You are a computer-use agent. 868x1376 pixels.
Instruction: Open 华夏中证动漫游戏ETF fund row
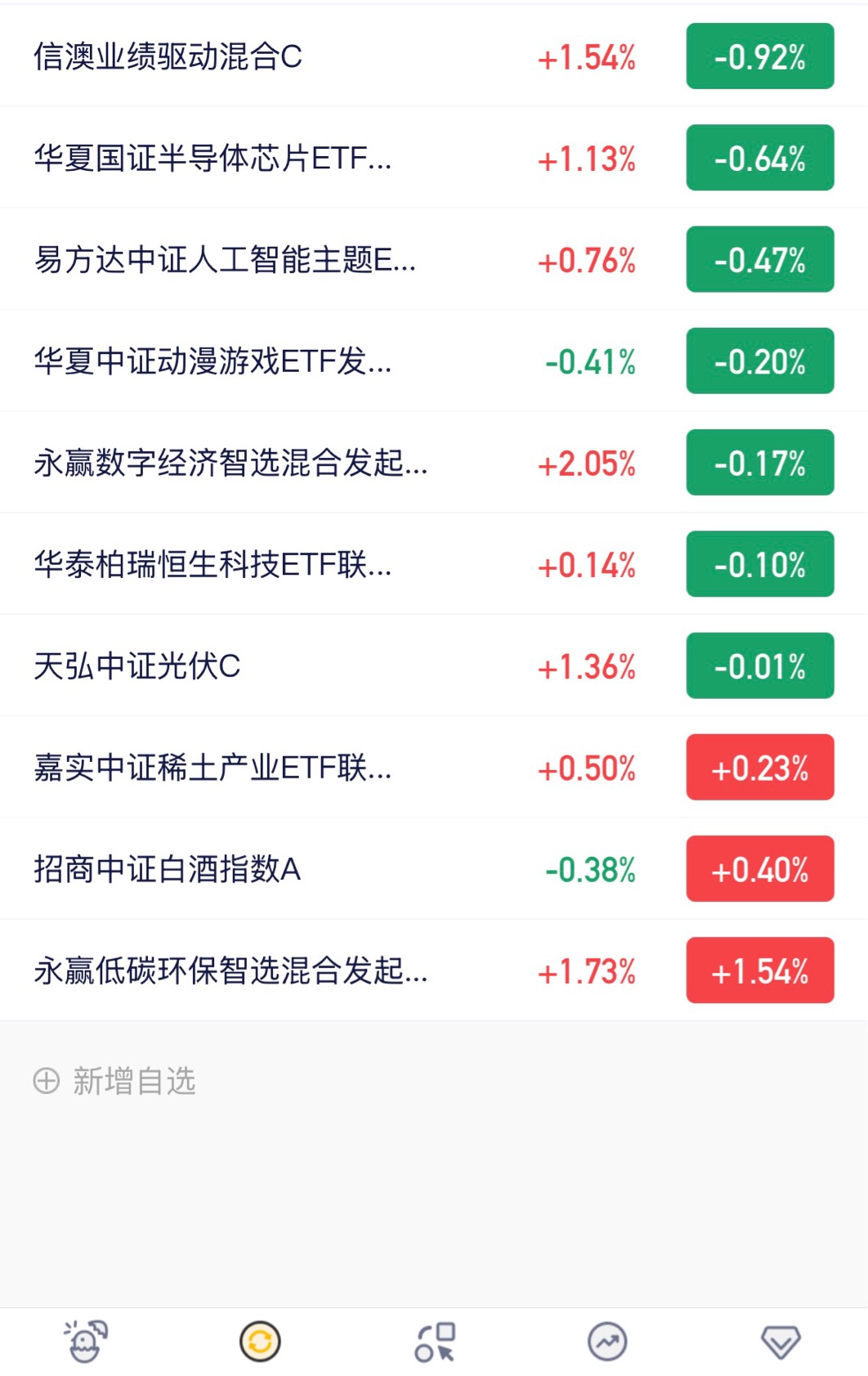[434, 361]
